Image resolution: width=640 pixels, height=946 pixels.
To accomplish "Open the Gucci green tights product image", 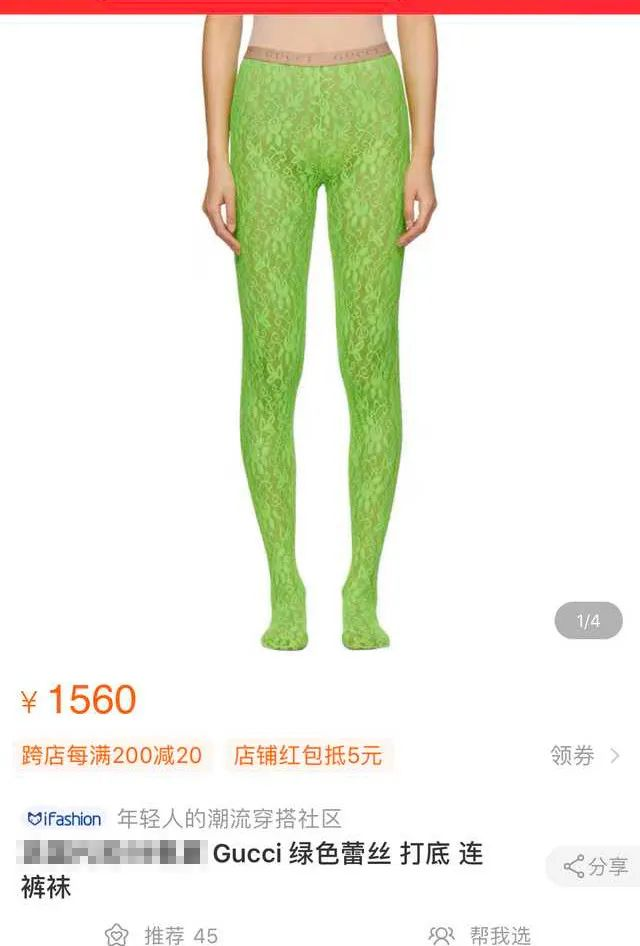I will tap(320, 330).
